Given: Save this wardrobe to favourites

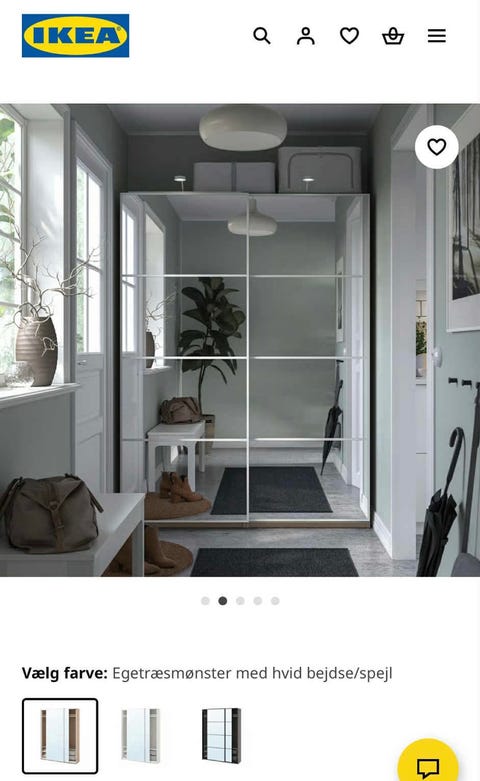Looking at the screenshot, I should [x=437, y=147].
